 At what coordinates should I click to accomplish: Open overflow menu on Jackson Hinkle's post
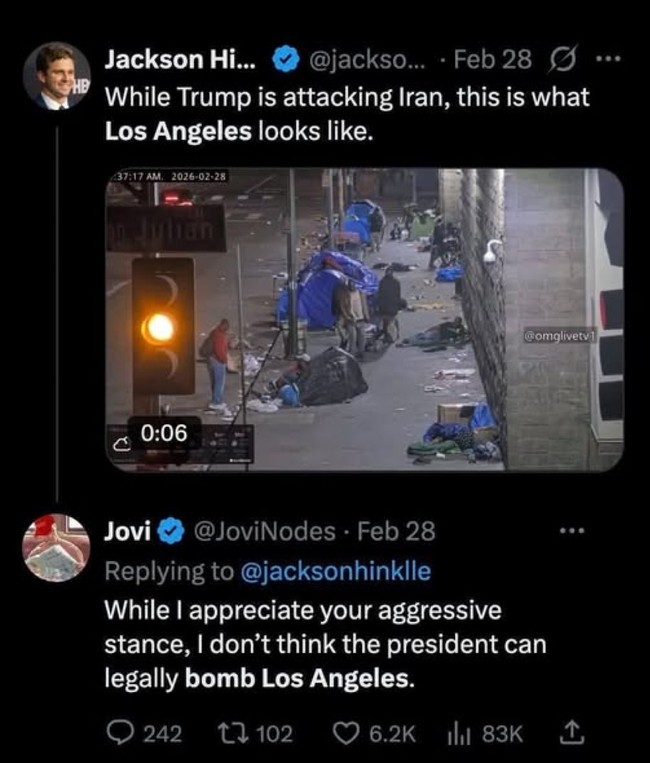click(607, 59)
